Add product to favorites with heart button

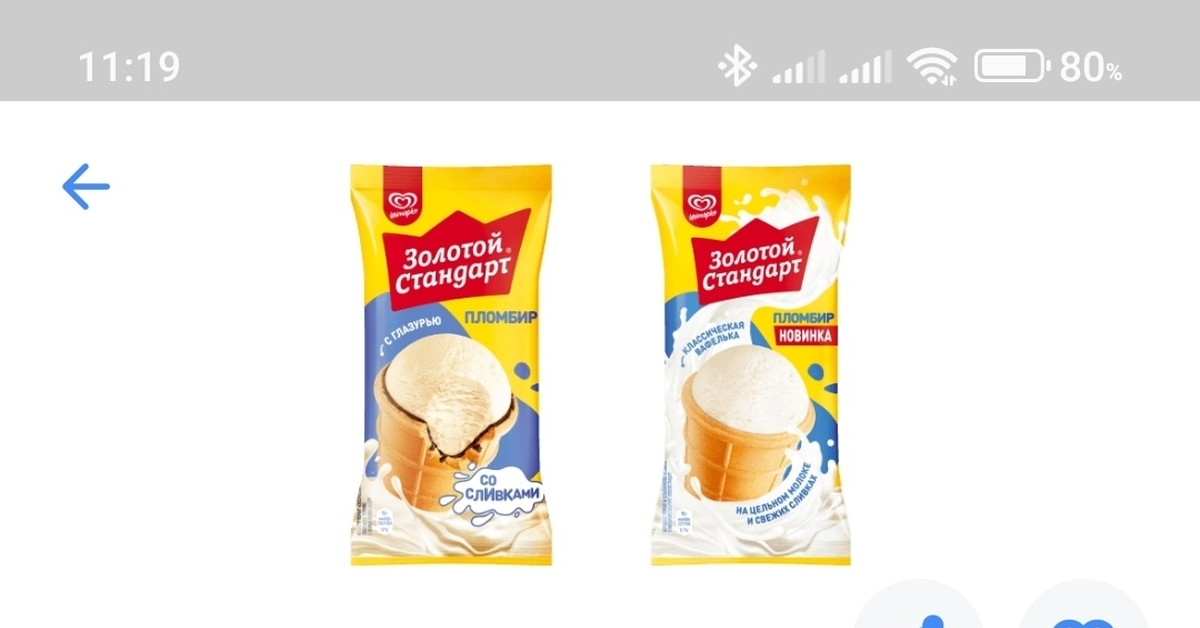coord(1085,612)
